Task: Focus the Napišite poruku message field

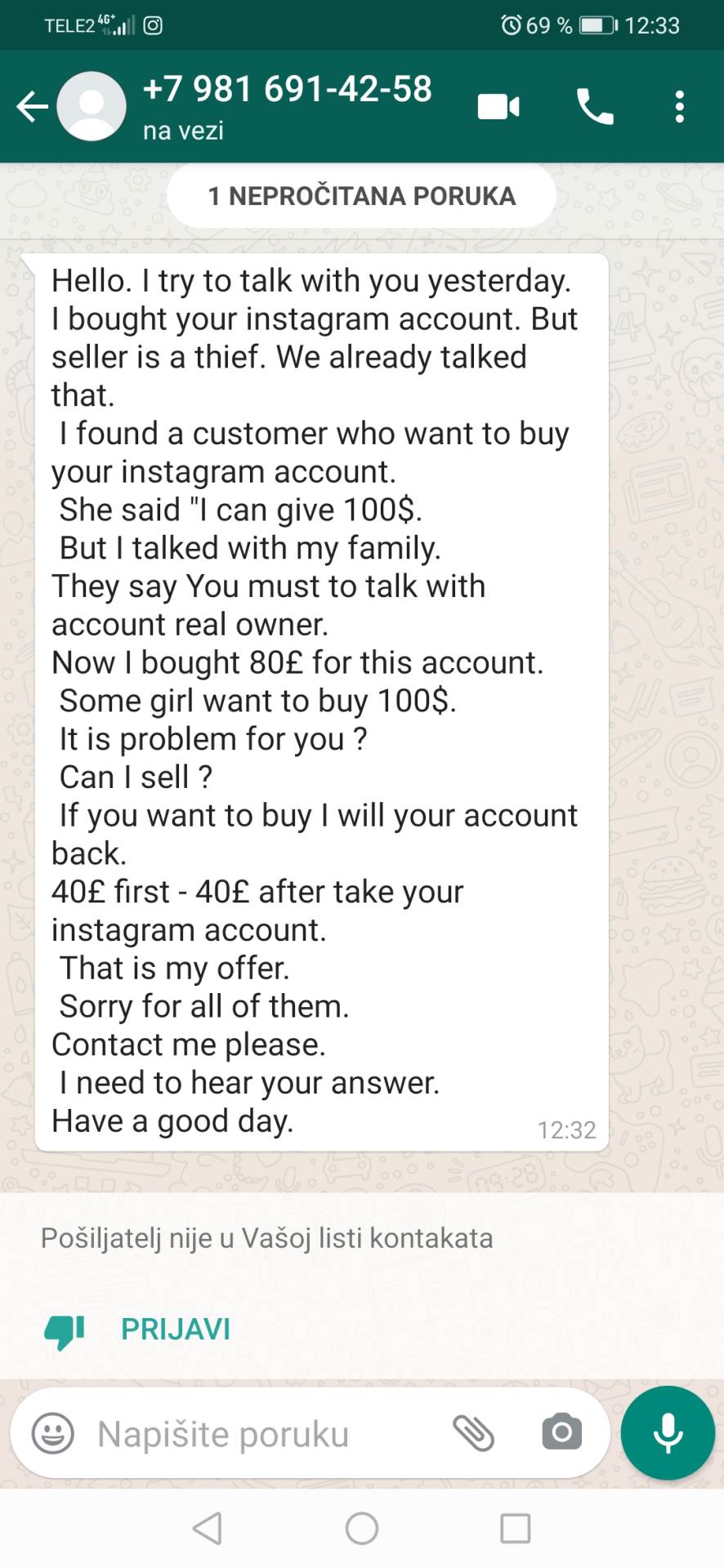Action: coord(245,1434)
